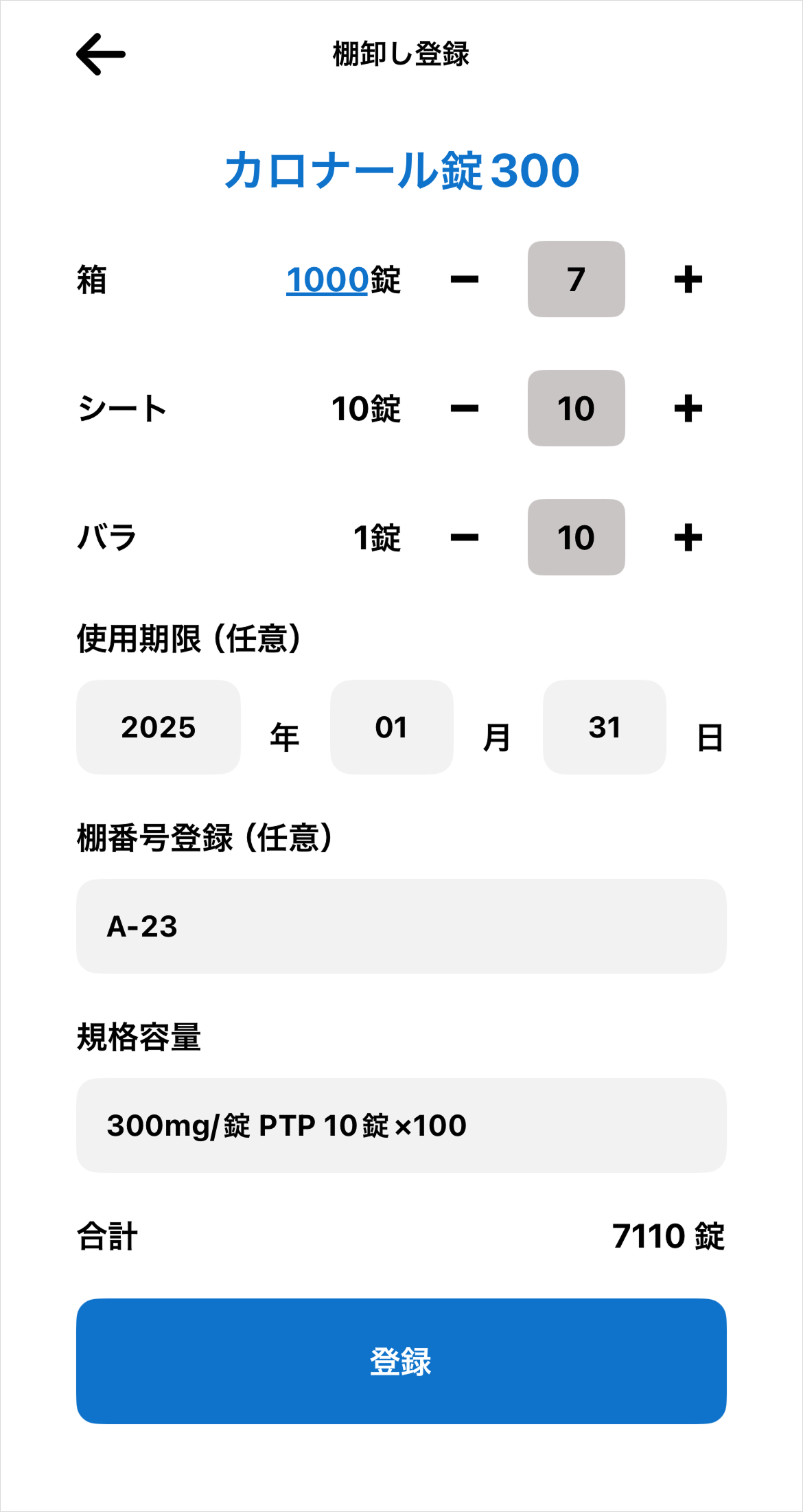
Task: Edit the month field showing 01
Action: [x=391, y=726]
